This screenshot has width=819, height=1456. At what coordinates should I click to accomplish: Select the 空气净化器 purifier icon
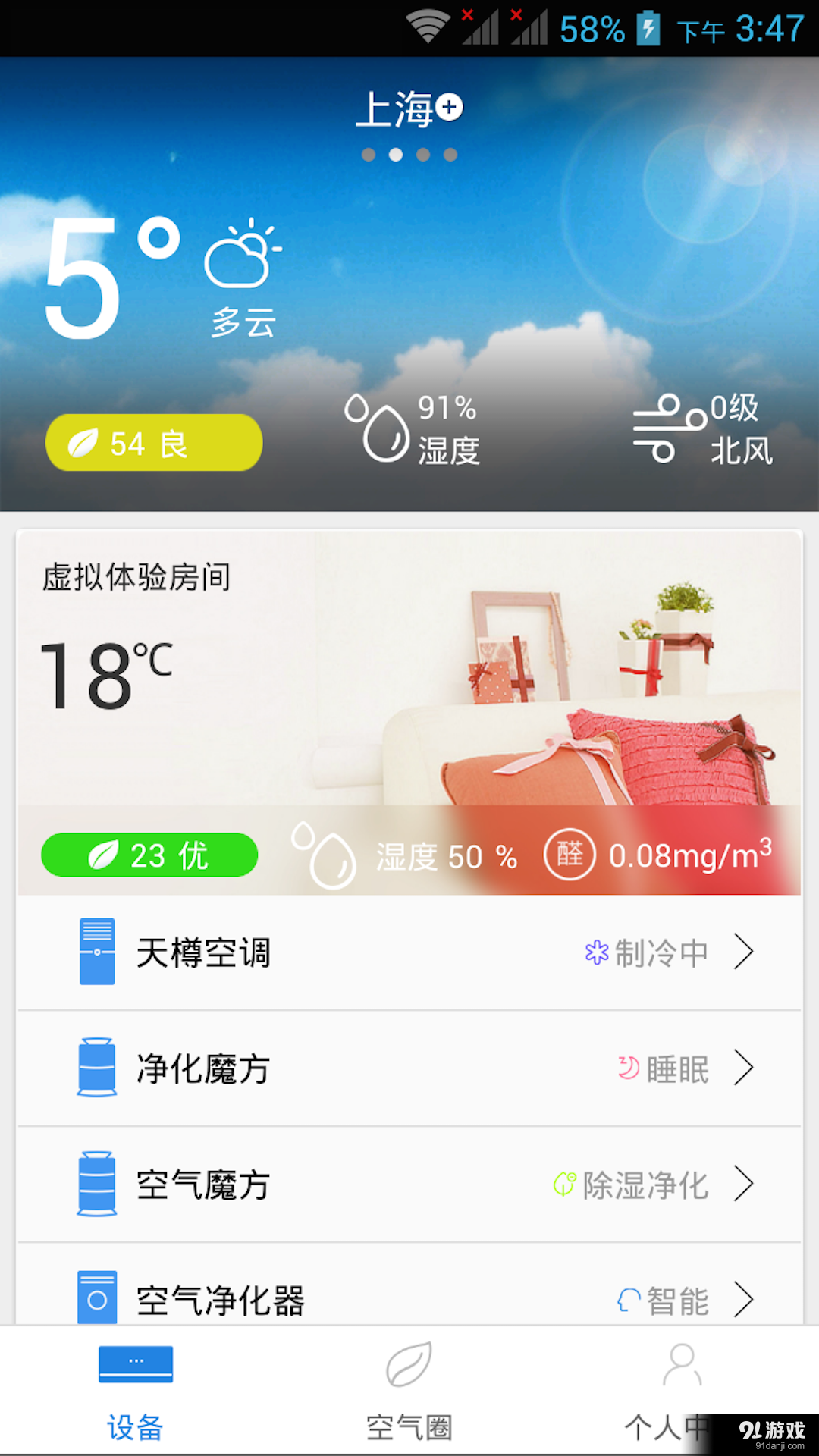click(96, 1298)
